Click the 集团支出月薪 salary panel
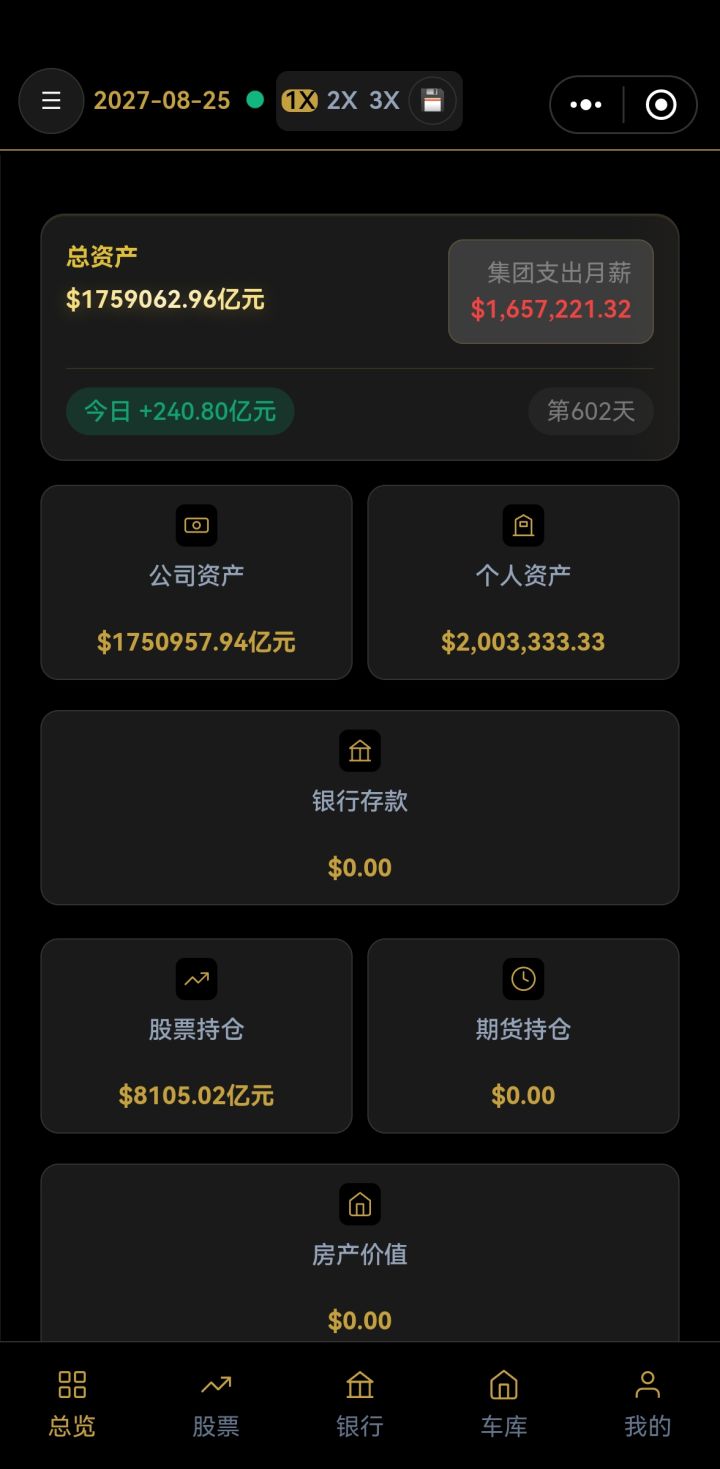720x1469 pixels. pyautogui.click(x=550, y=291)
